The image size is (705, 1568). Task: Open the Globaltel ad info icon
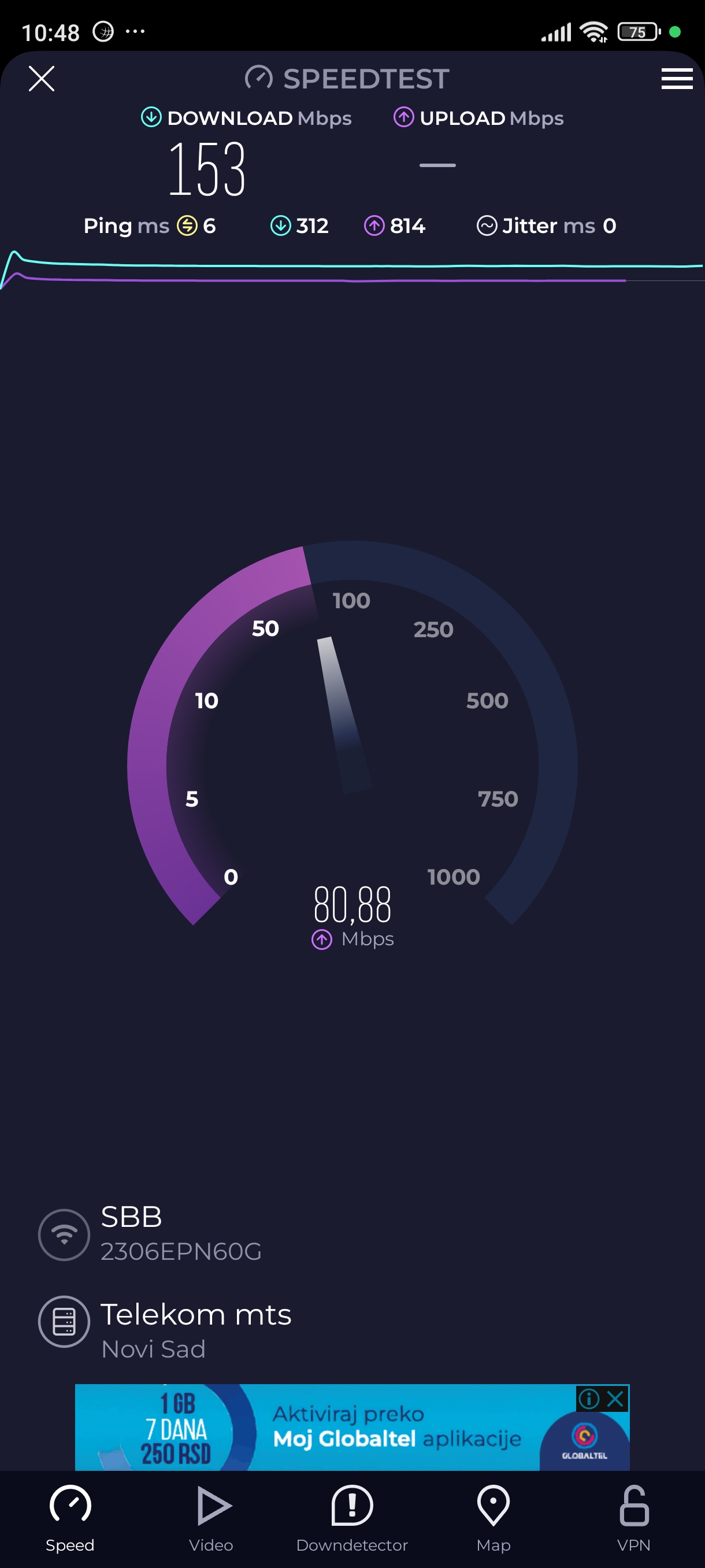click(x=588, y=1398)
